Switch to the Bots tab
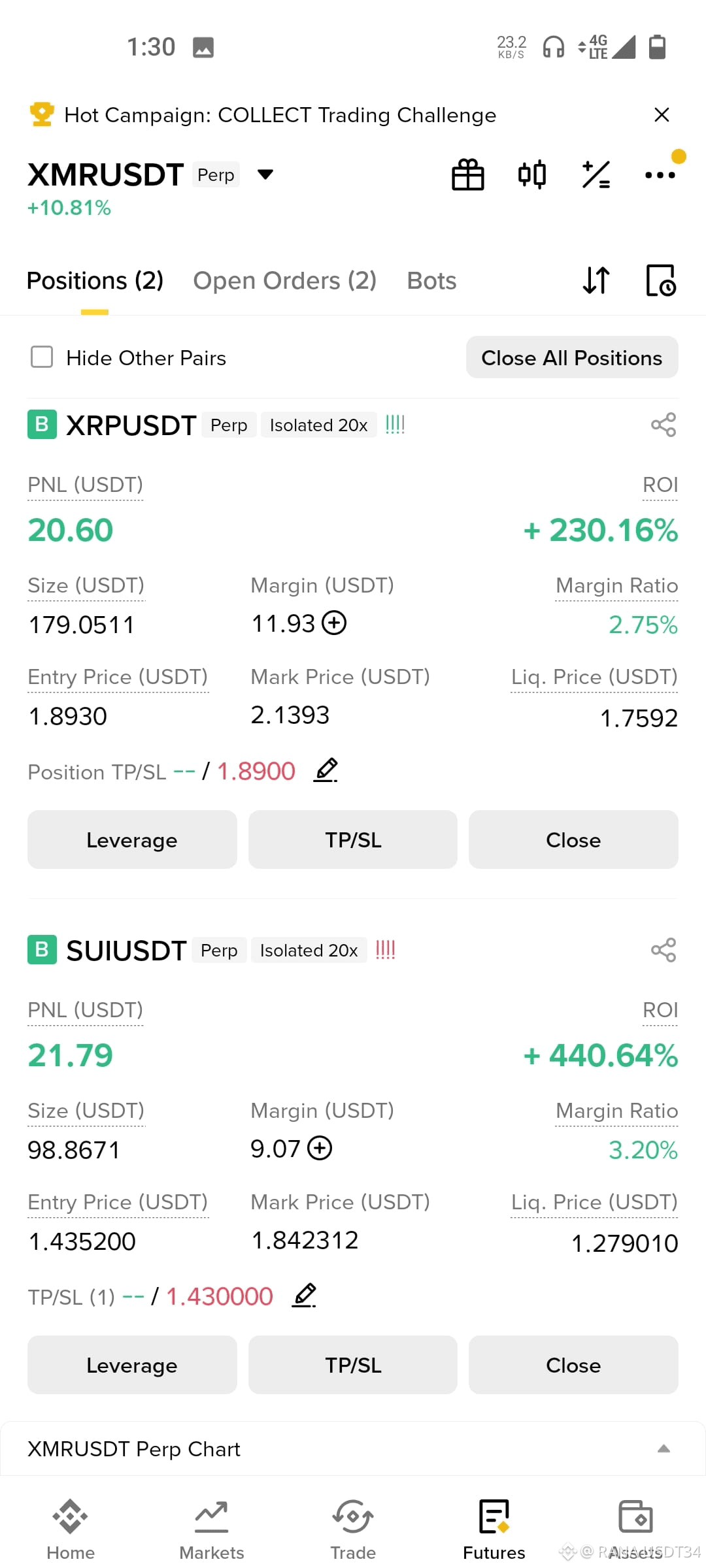This screenshot has height=1568, width=706. [431, 281]
